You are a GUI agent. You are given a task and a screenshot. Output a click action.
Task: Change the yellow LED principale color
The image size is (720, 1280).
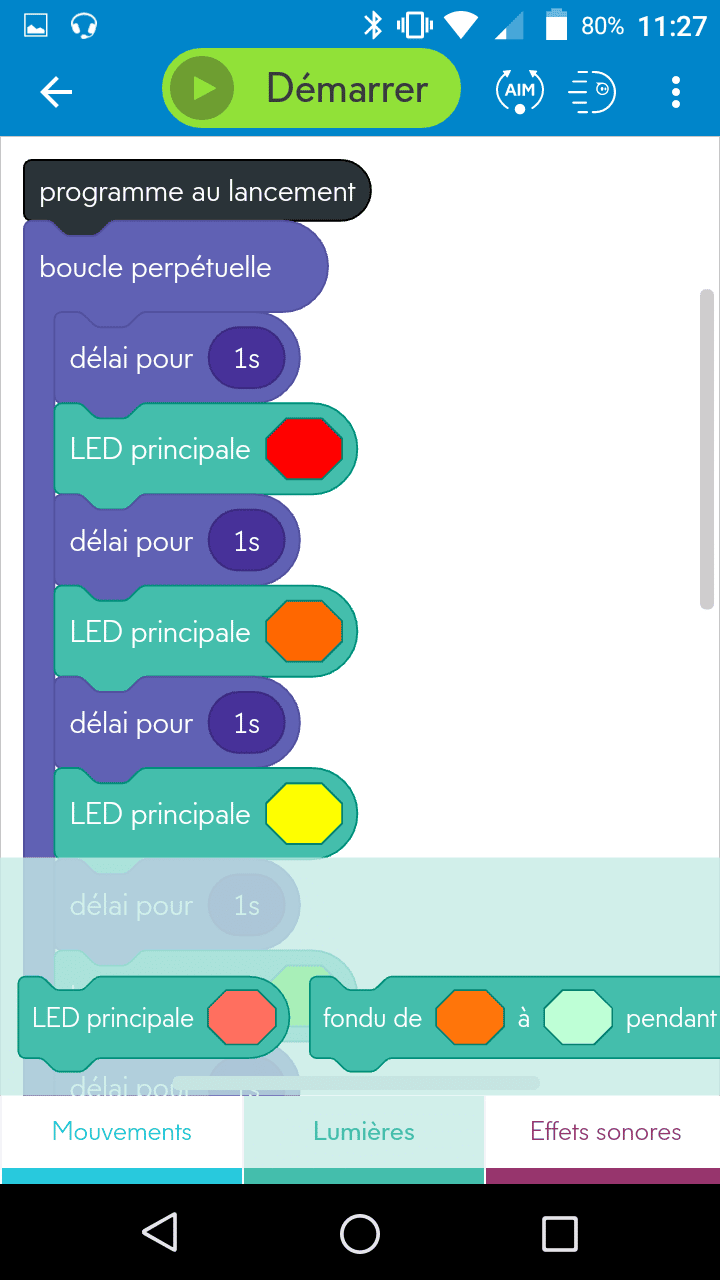pyautogui.click(x=304, y=814)
